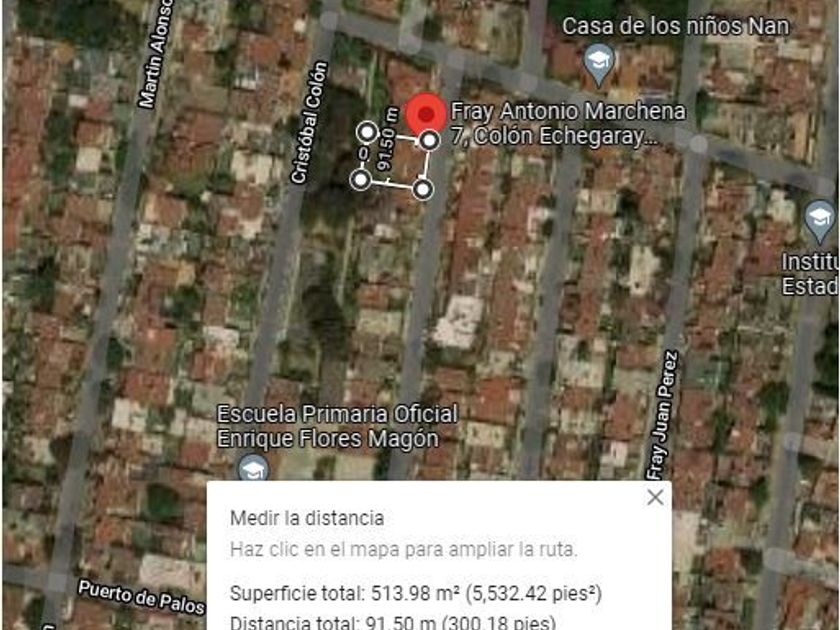Open Casa de los niños Nan place marker
840x630 pixels.
(x=599, y=60)
